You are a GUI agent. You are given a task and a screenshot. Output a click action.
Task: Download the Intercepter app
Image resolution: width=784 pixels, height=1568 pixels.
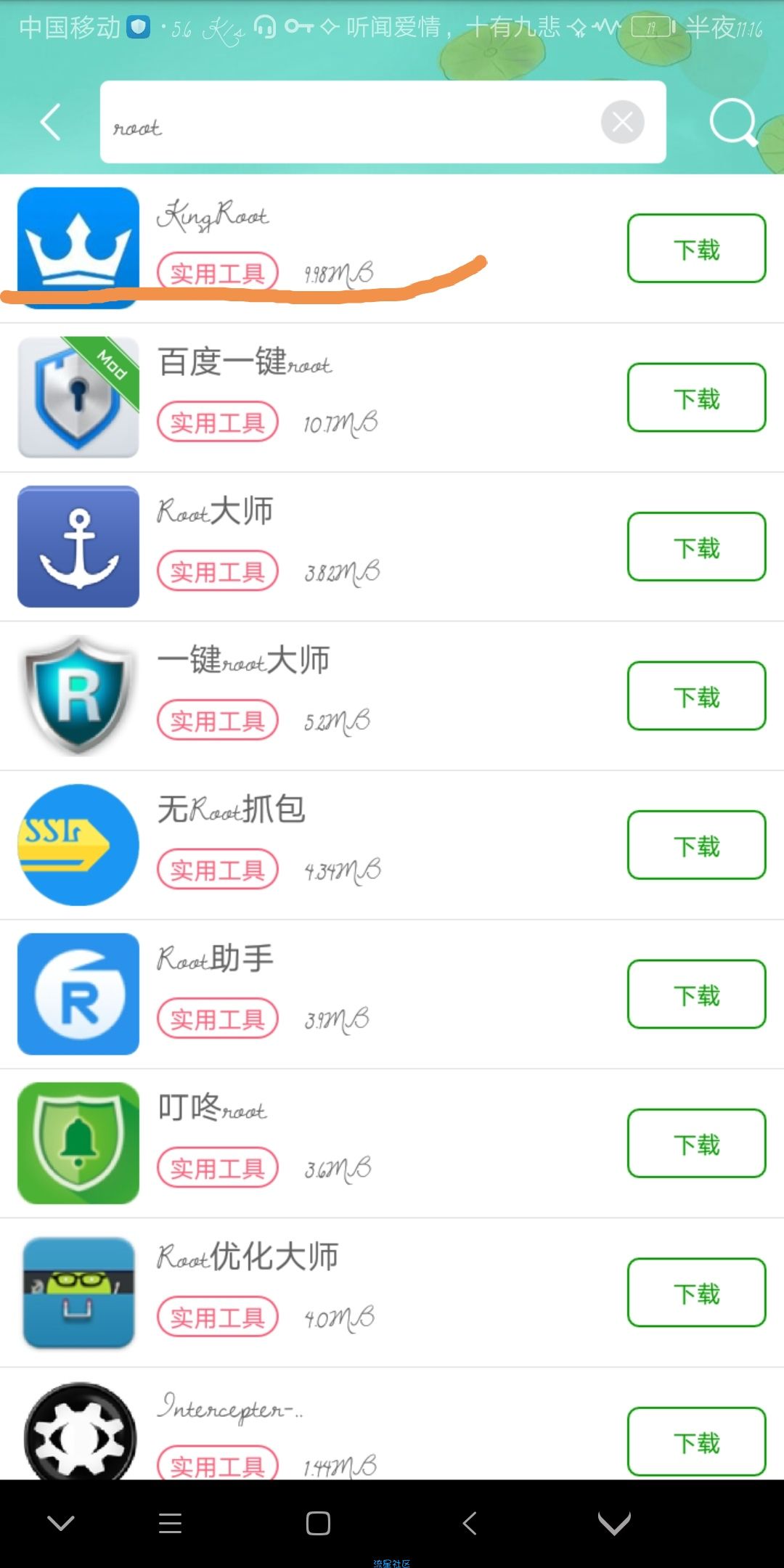click(x=696, y=1442)
